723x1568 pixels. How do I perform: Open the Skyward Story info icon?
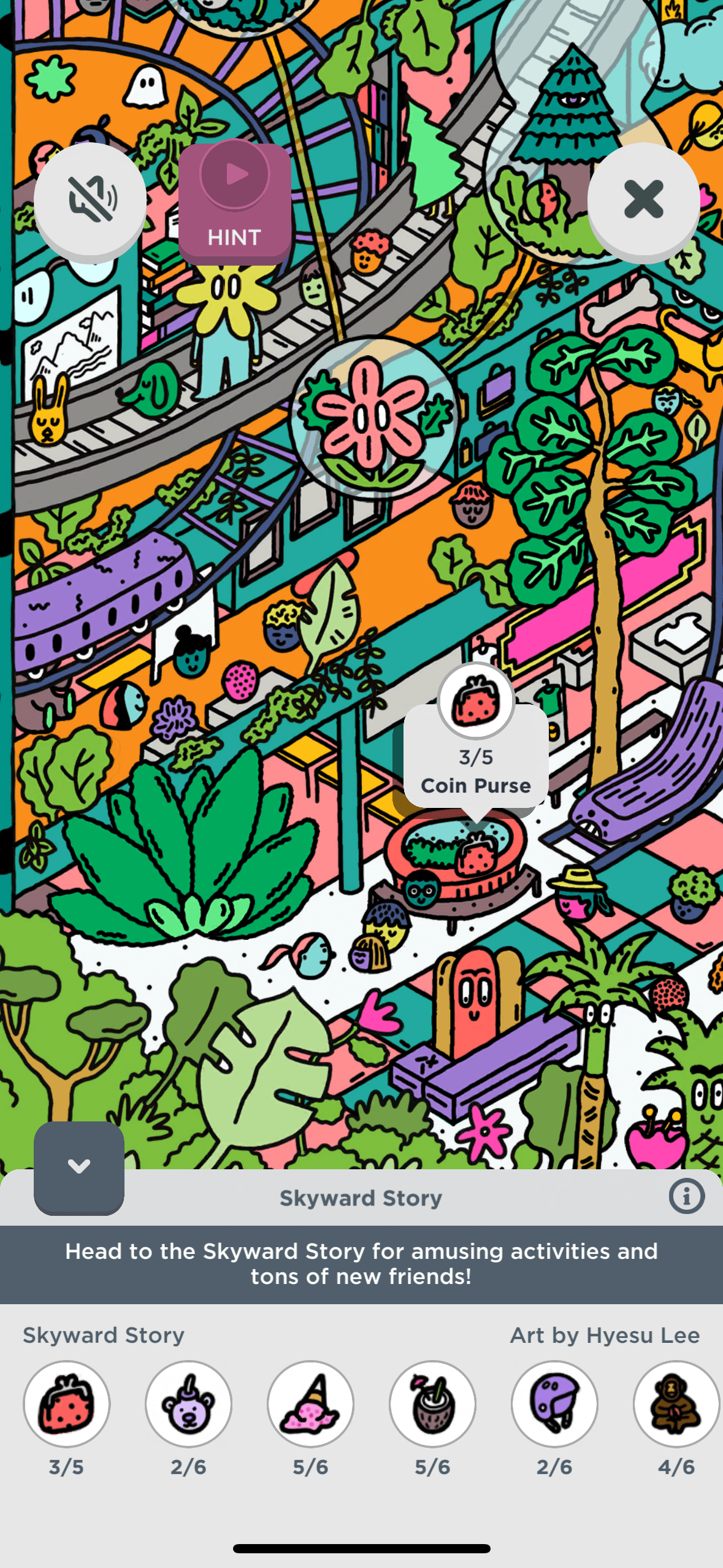(686, 1196)
